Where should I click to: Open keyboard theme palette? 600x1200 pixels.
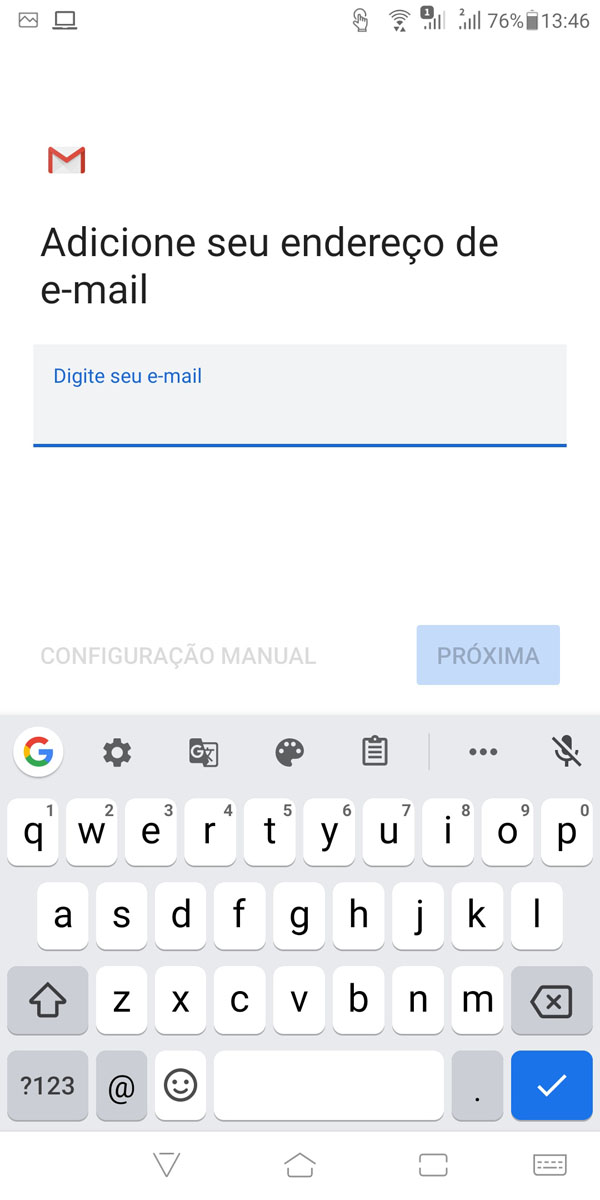[290, 752]
